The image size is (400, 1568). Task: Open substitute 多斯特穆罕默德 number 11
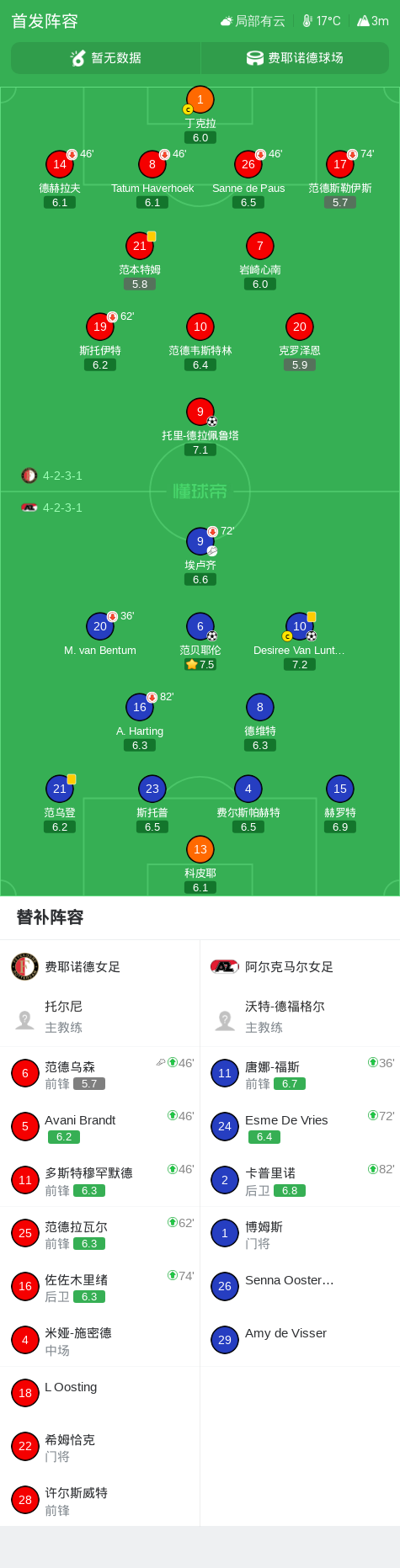click(100, 1180)
